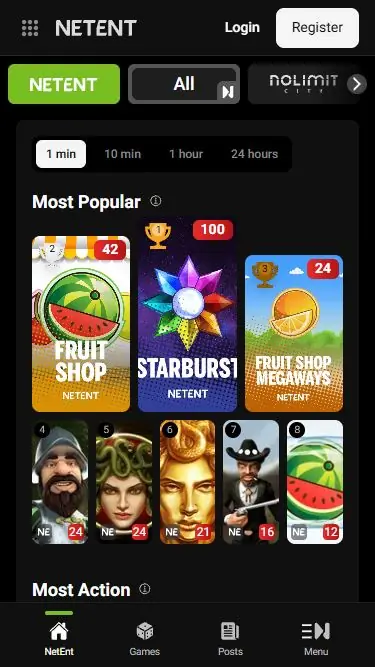Image resolution: width=375 pixels, height=667 pixels.
Task: Select the green NetEnt provider chip
Action: (x=64, y=84)
